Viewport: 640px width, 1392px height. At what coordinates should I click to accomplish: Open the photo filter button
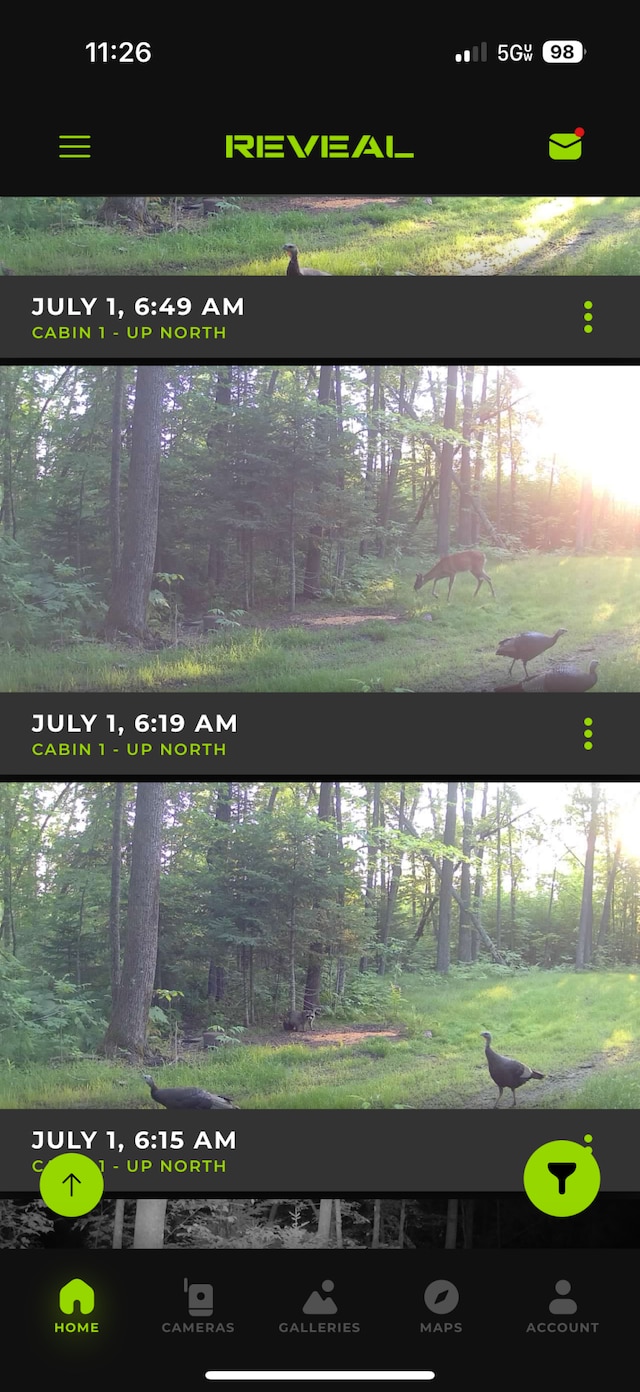562,1178
